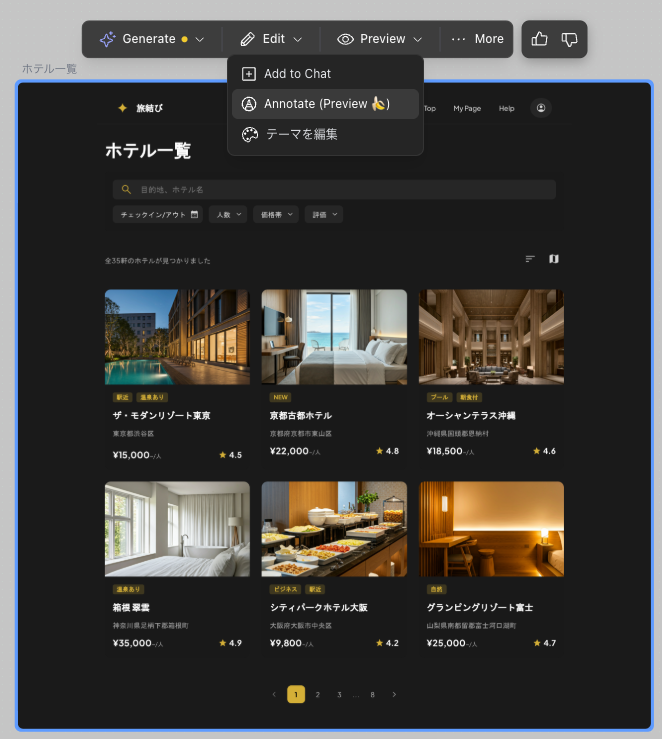Go to page 2 of results
This screenshot has height=739, width=662.
(318, 694)
